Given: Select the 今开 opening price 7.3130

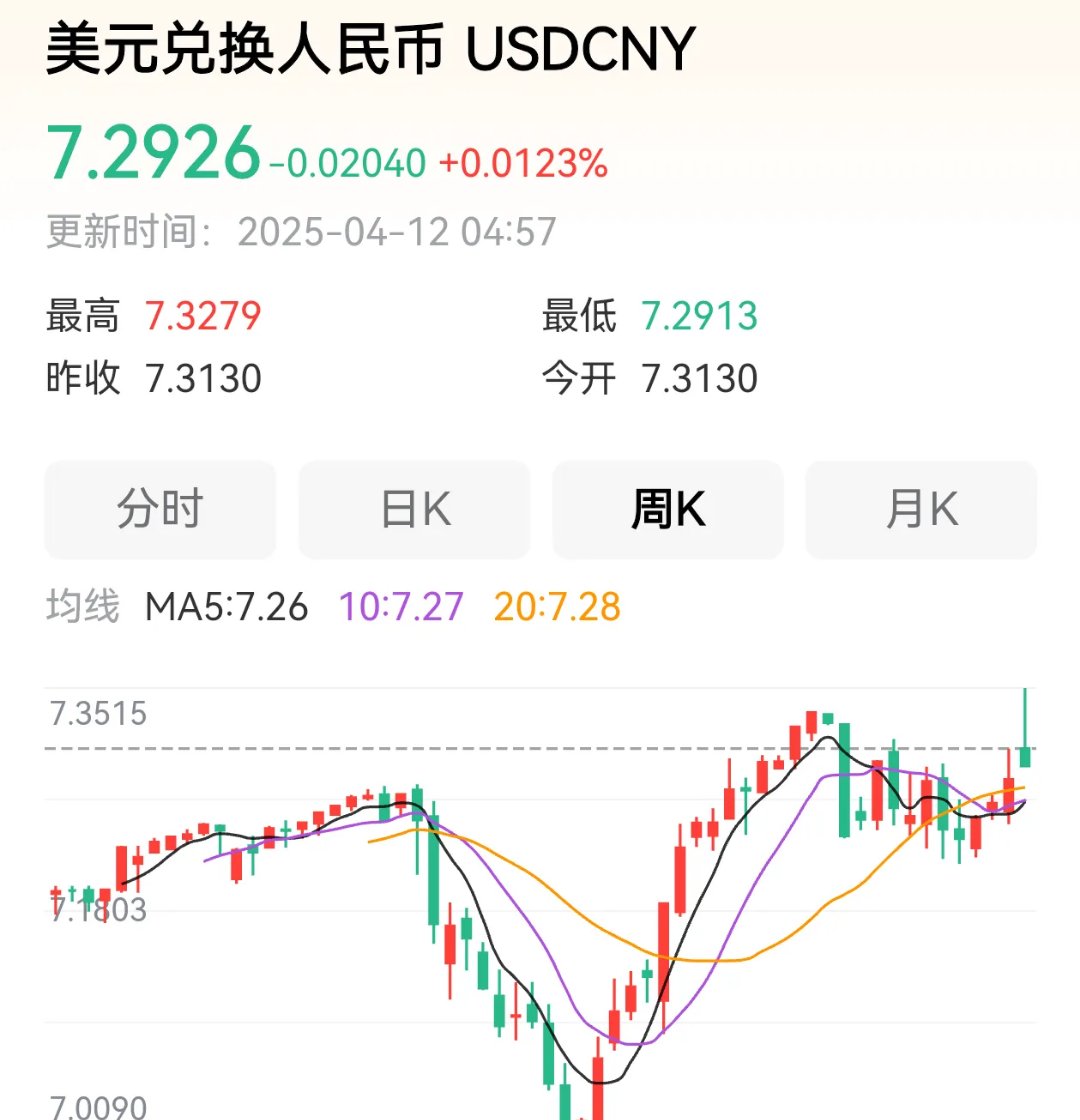Looking at the screenshot, I should point(703,377).
